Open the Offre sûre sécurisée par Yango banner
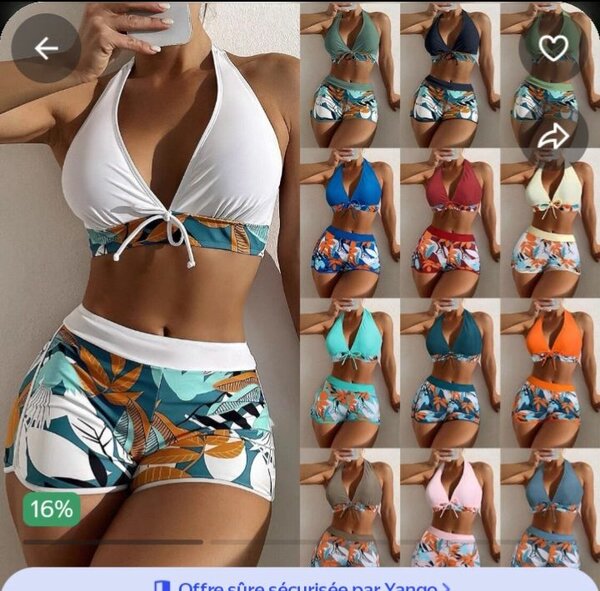Screen dimensions: 600x591 (300, 584)
